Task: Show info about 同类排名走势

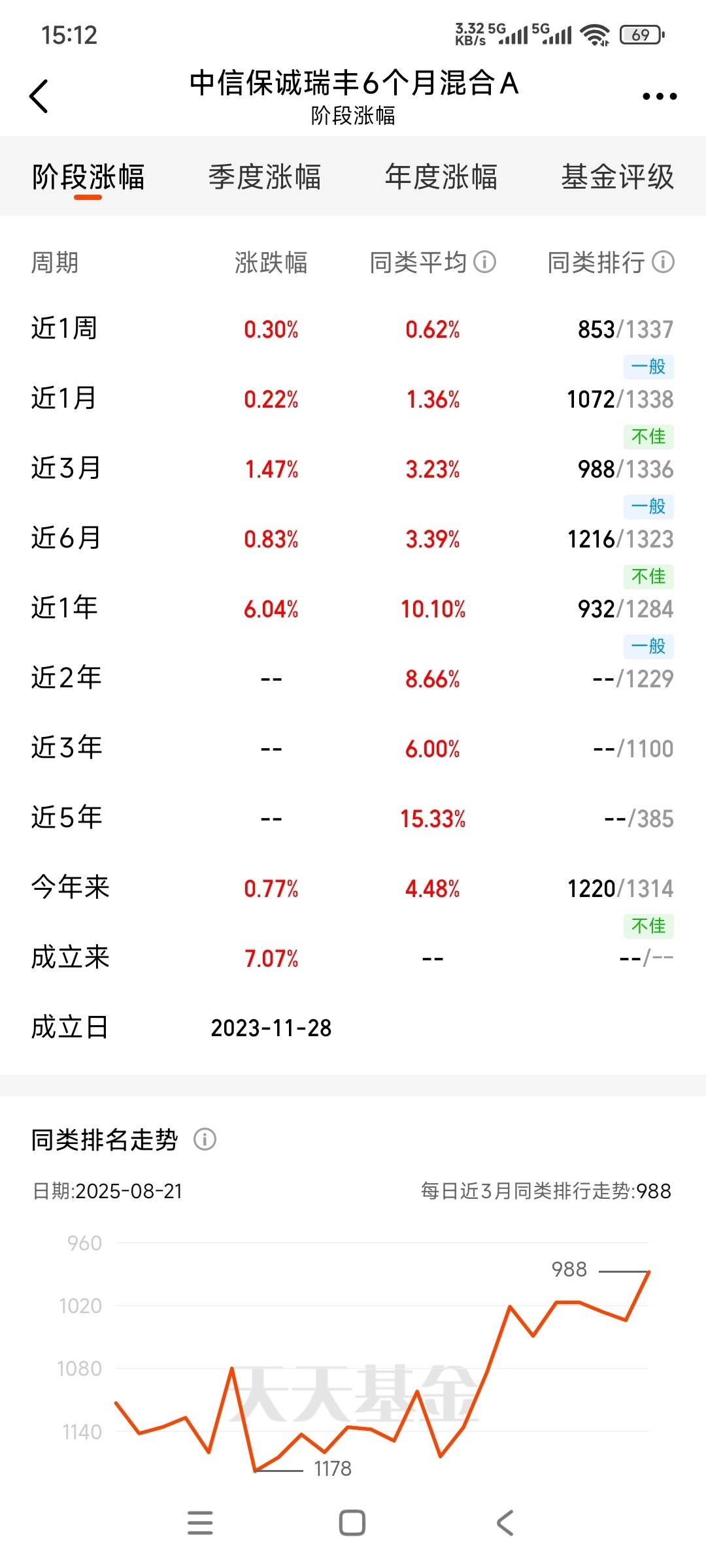Action: [x=205, y=1139]
